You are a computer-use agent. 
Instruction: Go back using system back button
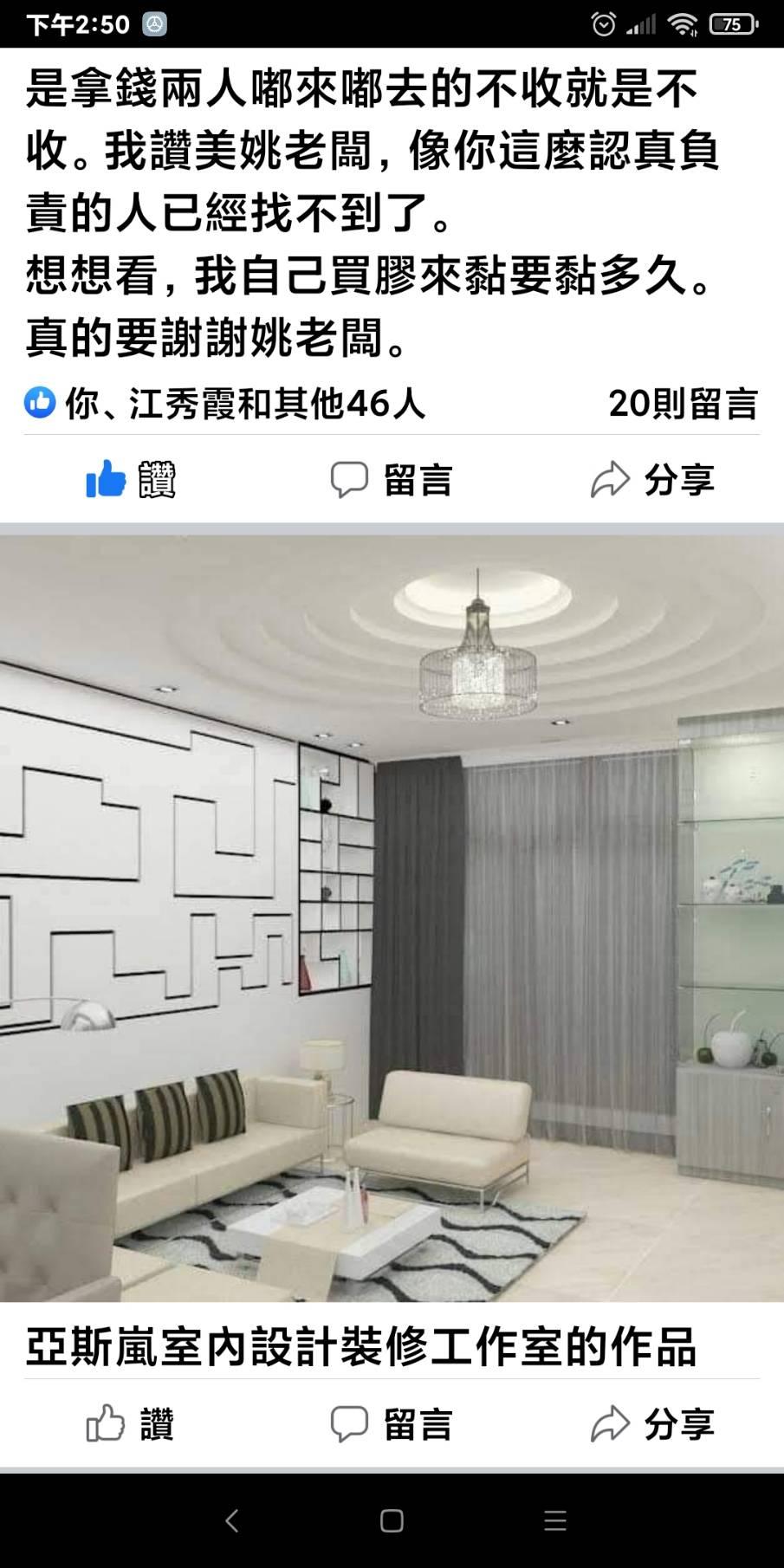click(x=231, y=1520)
